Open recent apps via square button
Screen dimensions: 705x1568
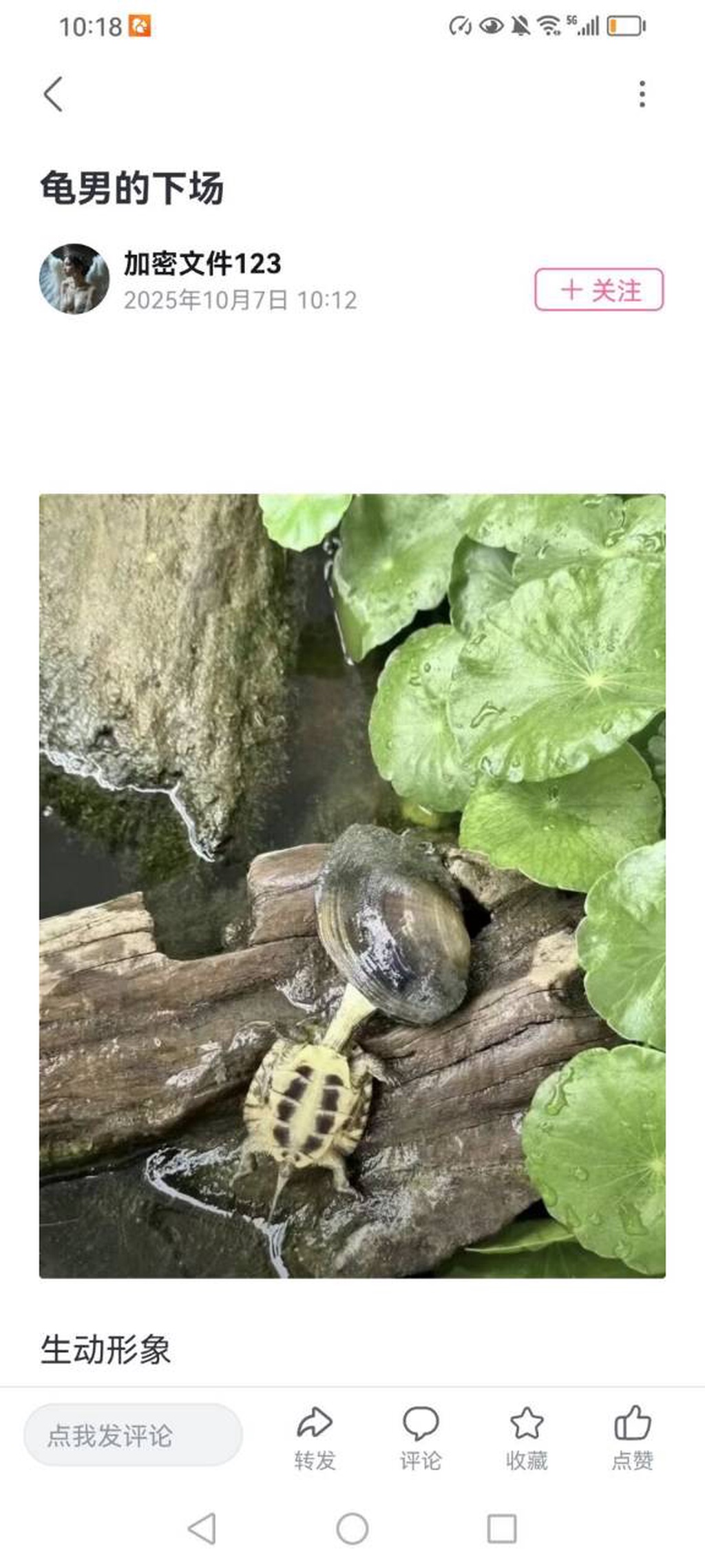pyautogui.click(x=502, y=1529)
